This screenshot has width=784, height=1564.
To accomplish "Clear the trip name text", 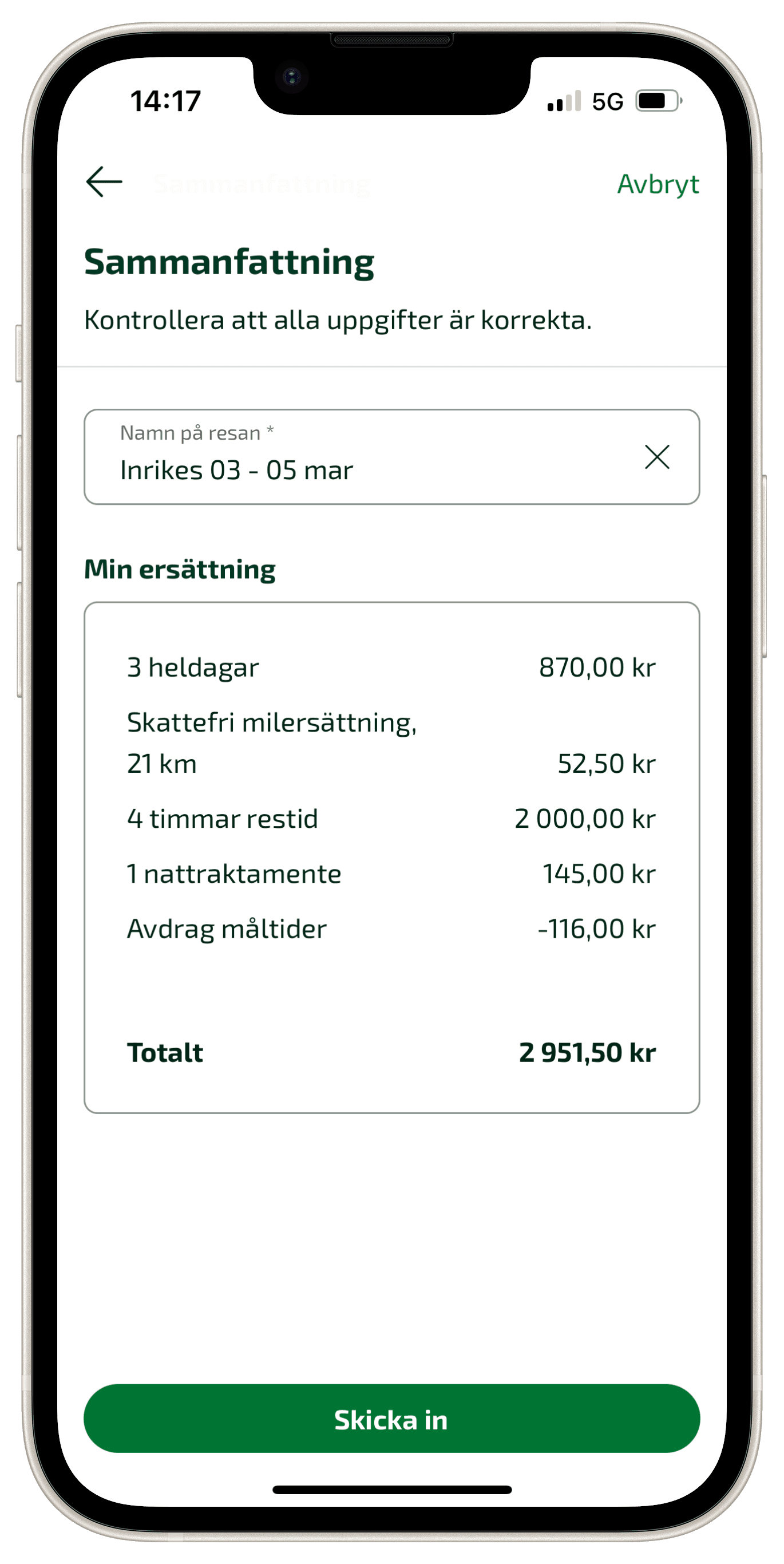I will (656, 457).
